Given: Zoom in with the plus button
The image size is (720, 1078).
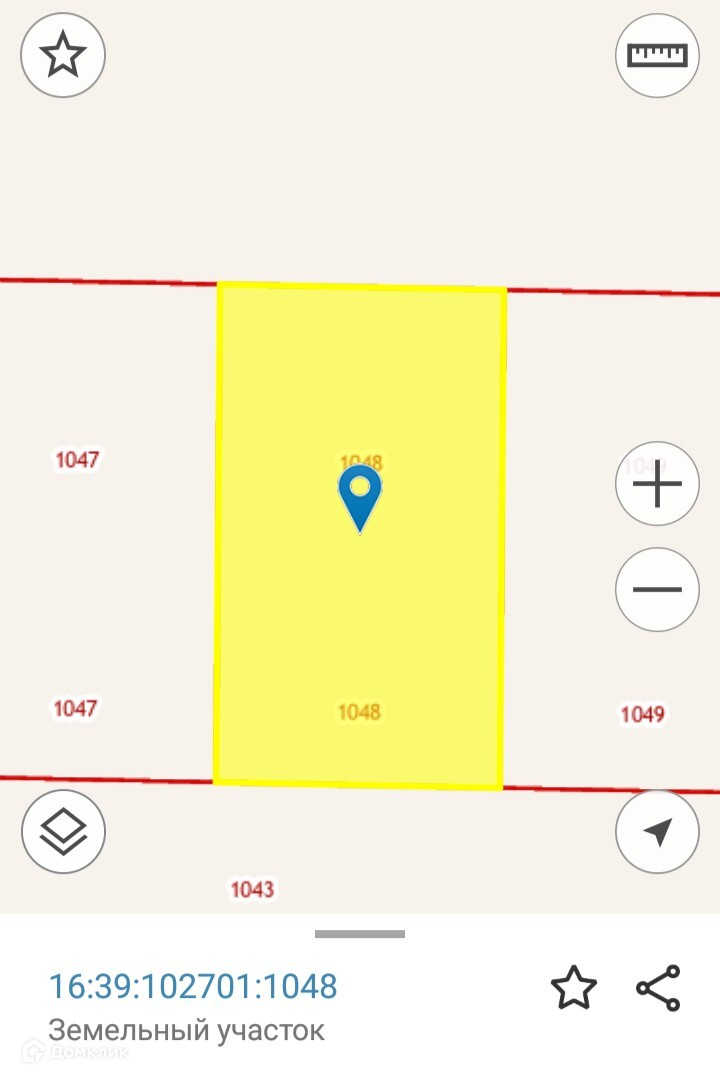Looking at the screenshot, I should pos(656,484).
